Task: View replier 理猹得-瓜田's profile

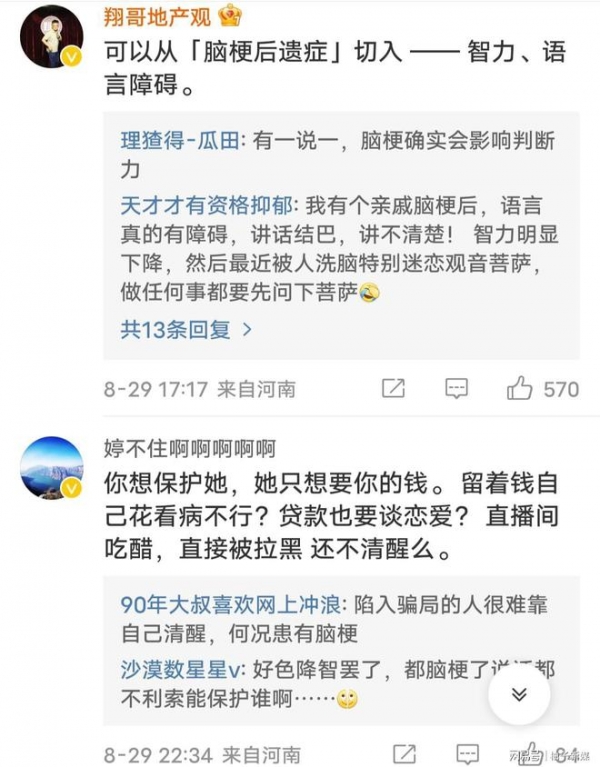Action: 180,142
